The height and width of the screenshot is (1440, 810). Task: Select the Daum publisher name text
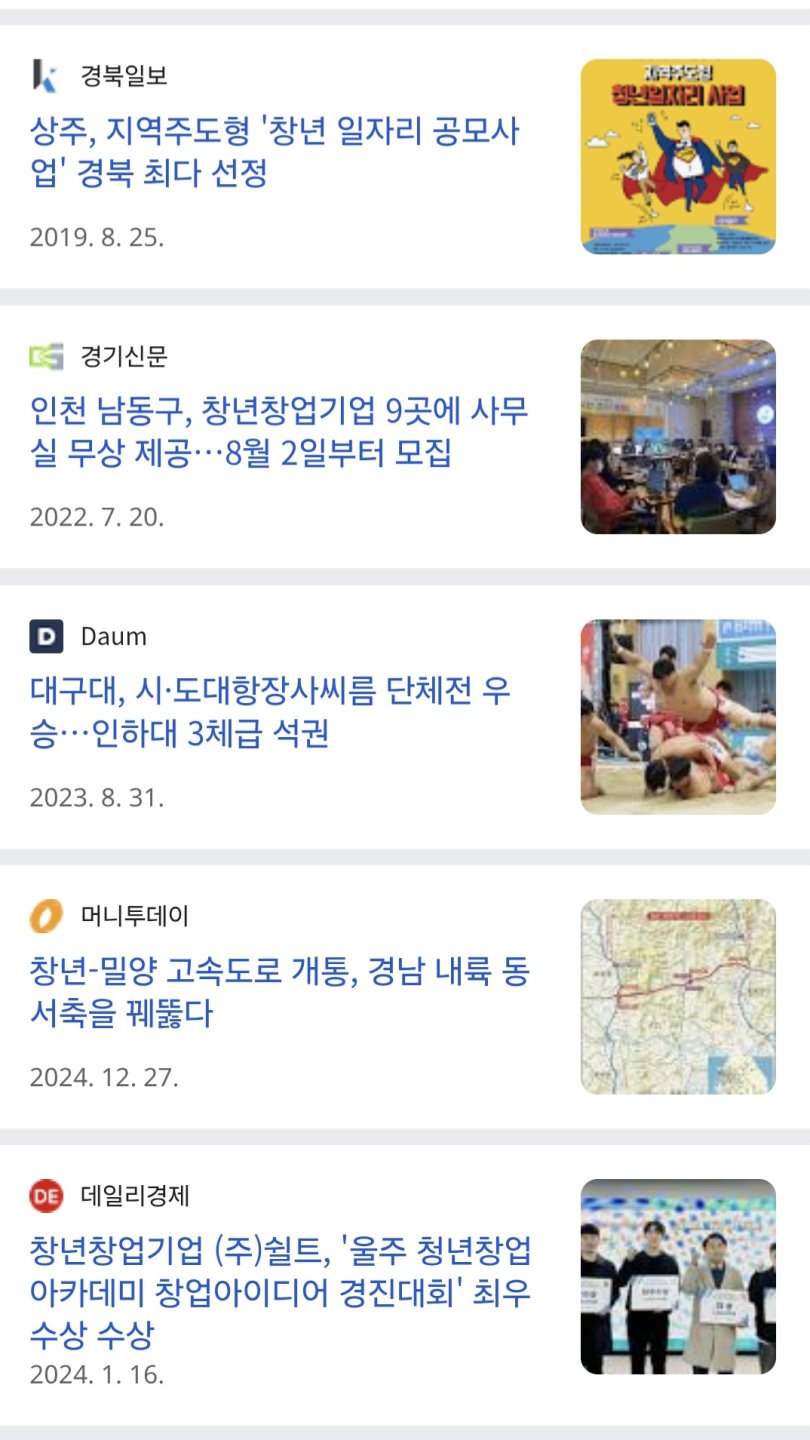pyautogui.click(x=111, y=636)
